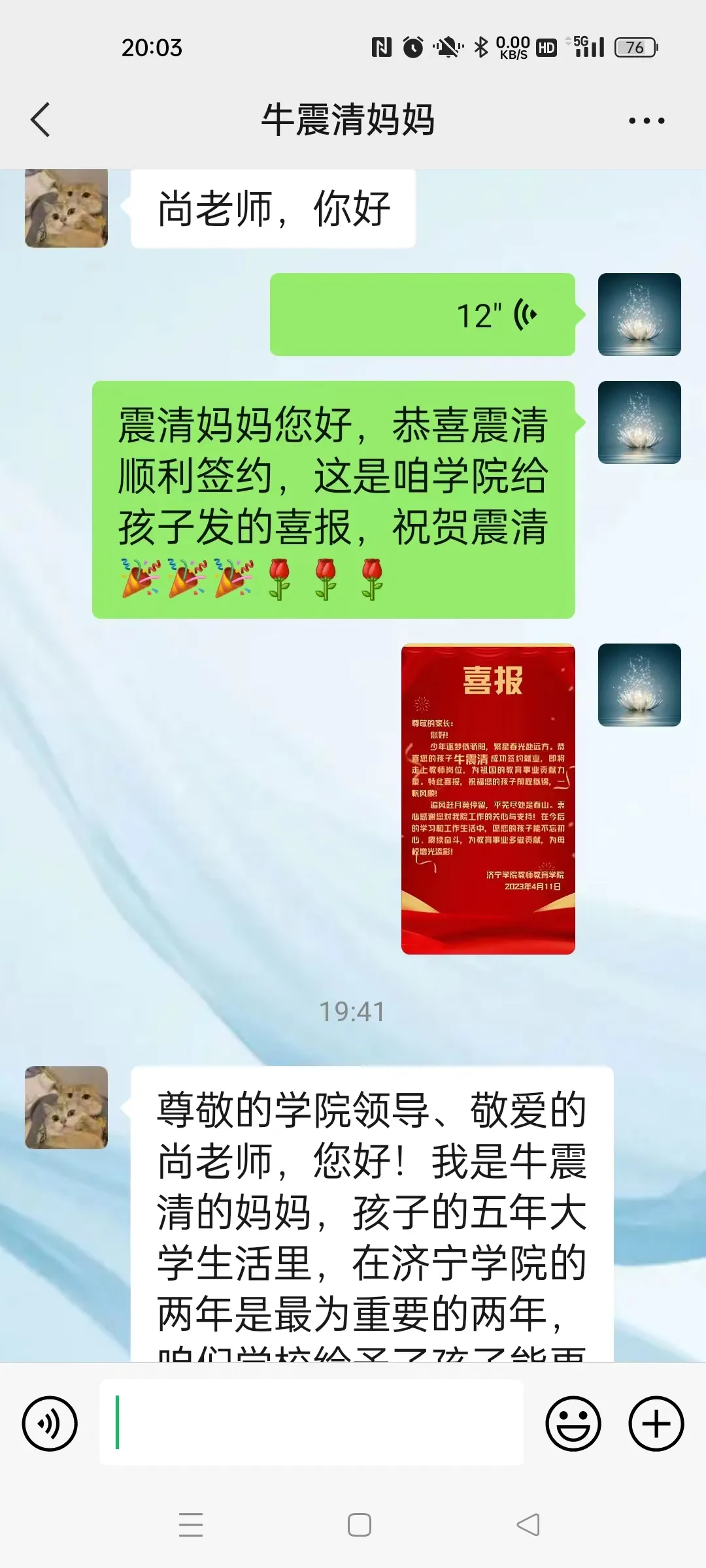The height and width of the screenshot is (1568, 706).
Task: Go back to the chat list
Action: pos(41,120)
